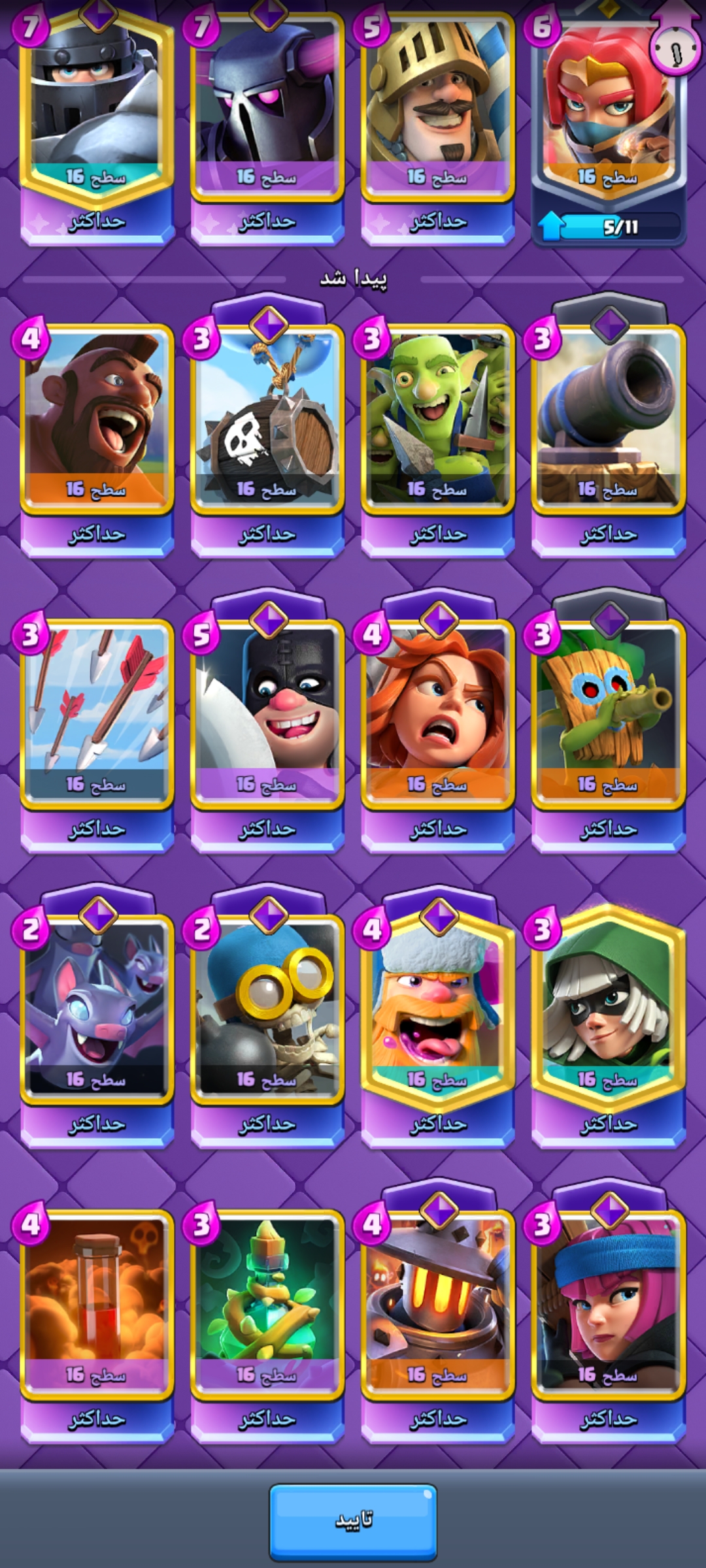Viewport: 706px width, 1568px height.
Task: Open the Poison spell card
Action: [x=97, y=1325]
